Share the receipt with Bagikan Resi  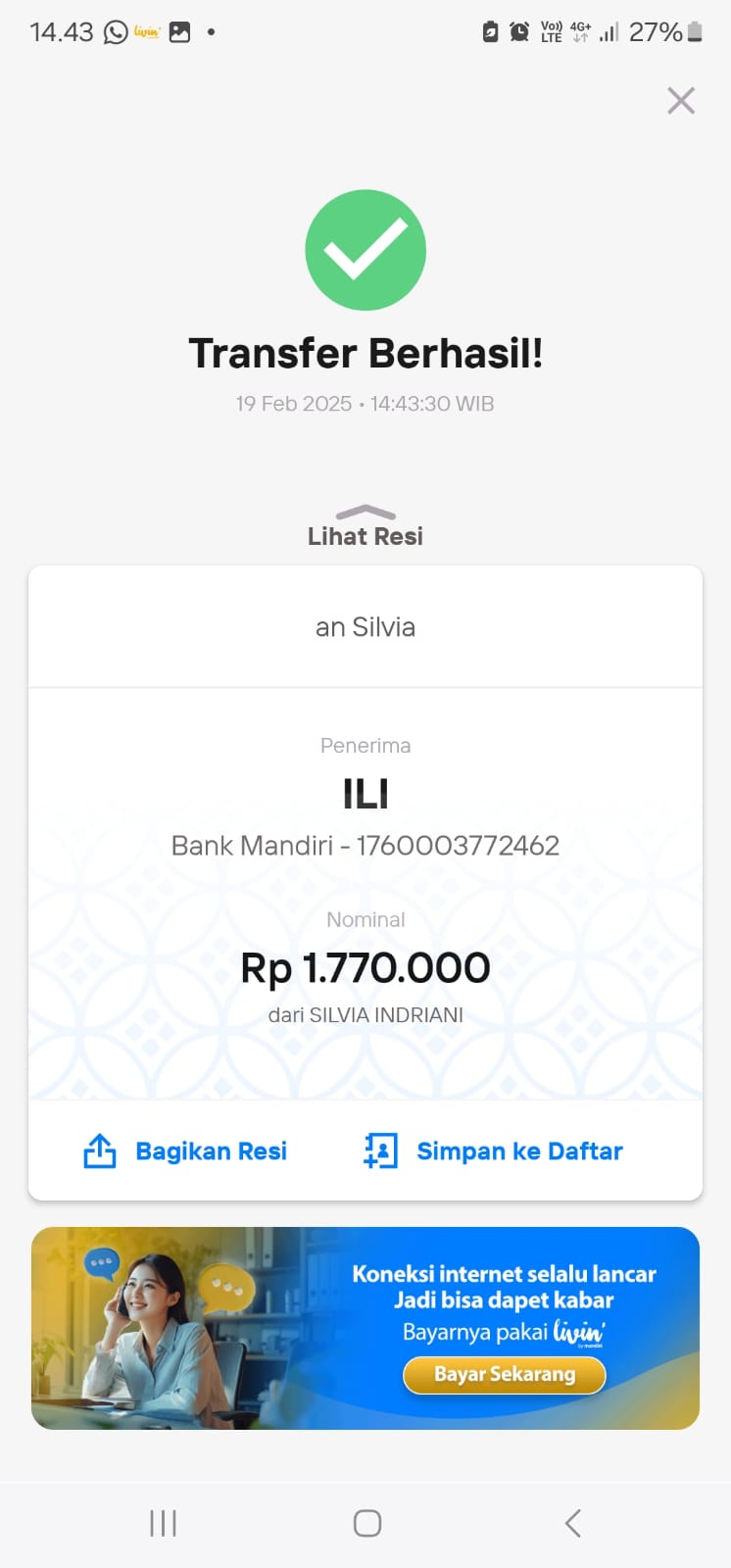[x=186, y=1151]
